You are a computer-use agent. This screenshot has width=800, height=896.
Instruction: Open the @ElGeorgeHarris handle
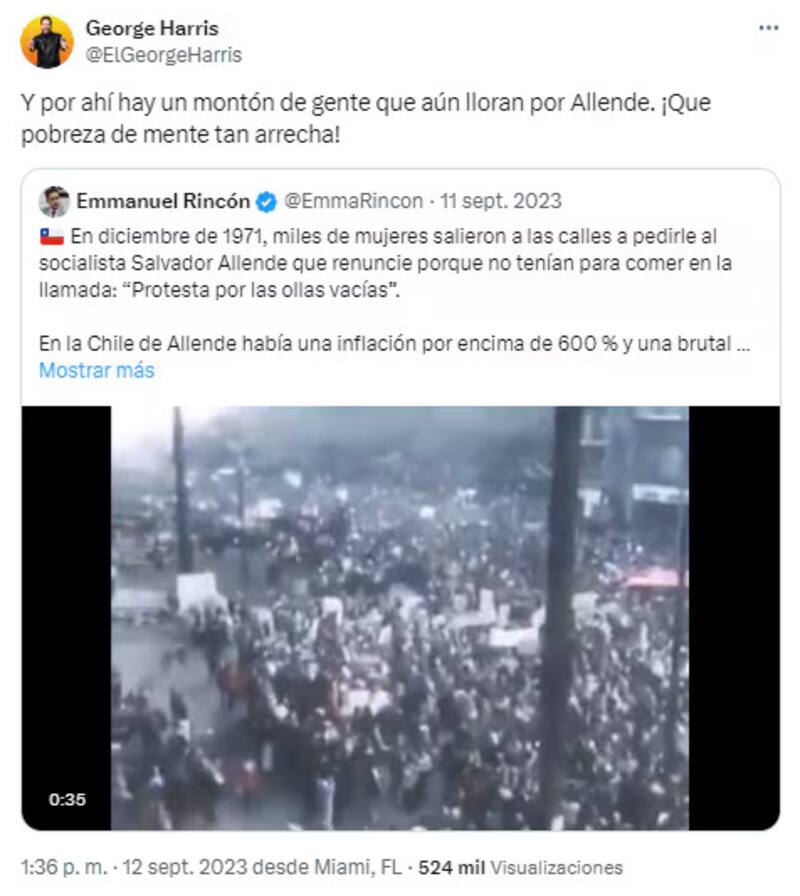163,55
